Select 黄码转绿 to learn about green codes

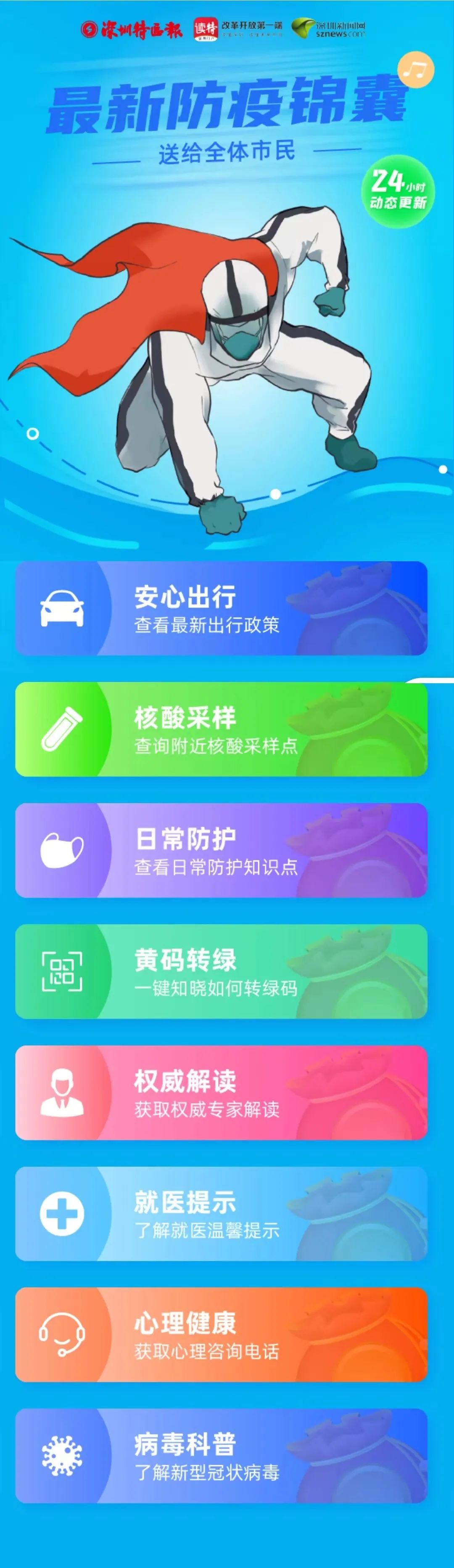click(x=221, y=971)
